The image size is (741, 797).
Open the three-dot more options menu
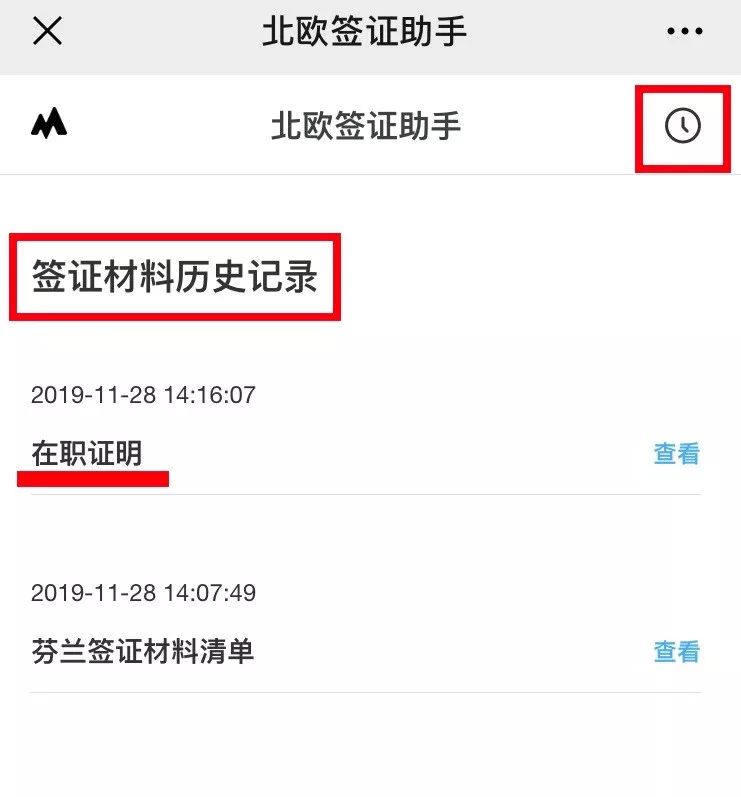click(683, 30)
